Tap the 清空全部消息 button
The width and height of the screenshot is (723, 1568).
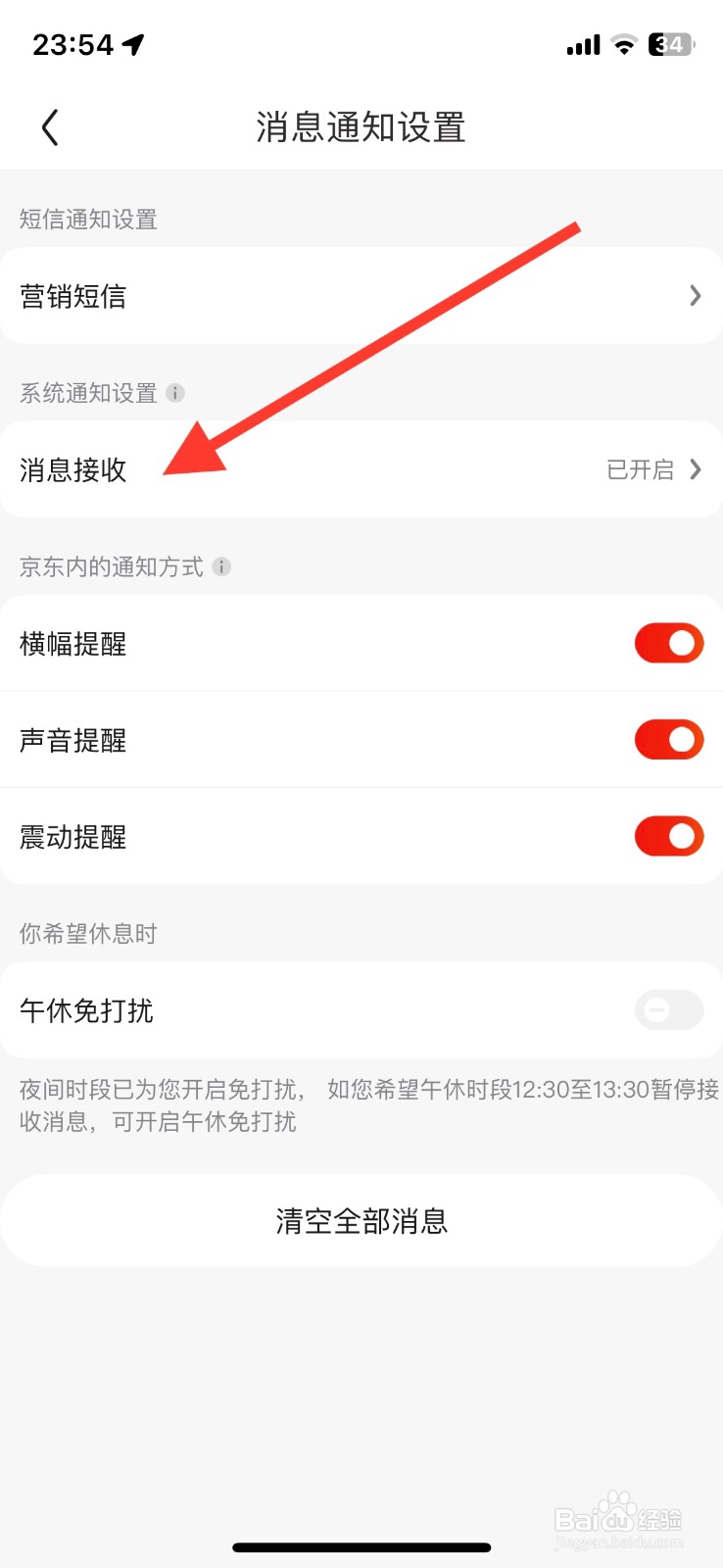(361, 1221)
